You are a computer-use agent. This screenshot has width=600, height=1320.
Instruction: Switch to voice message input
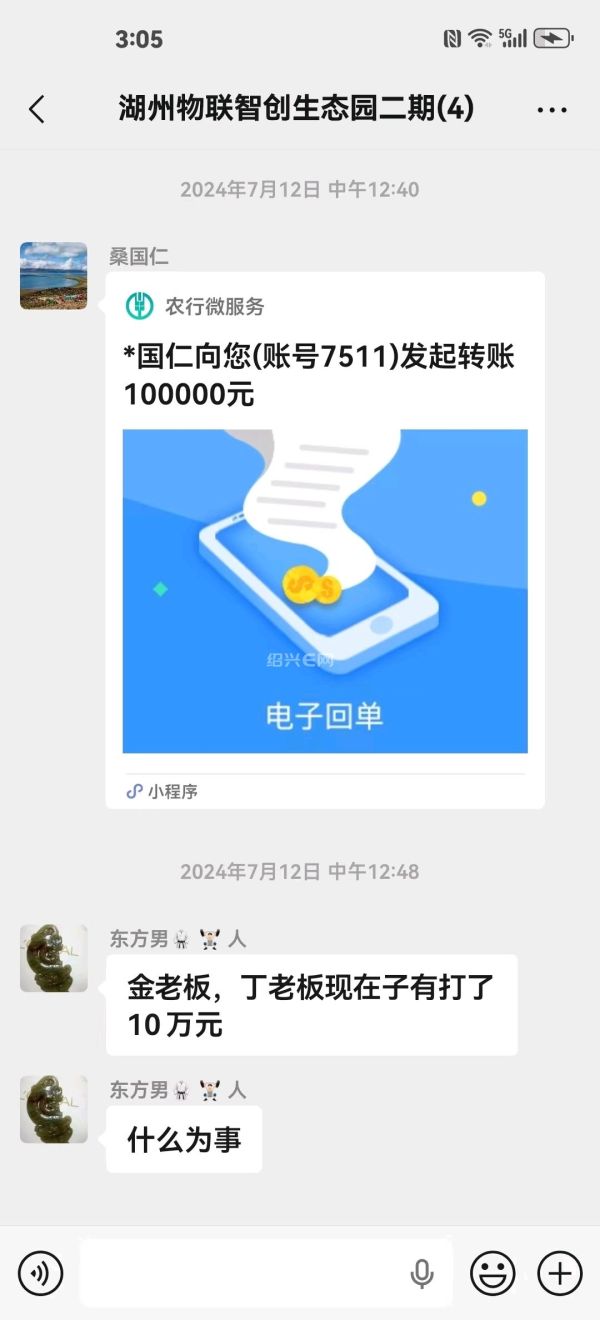tap(40, 1273)
